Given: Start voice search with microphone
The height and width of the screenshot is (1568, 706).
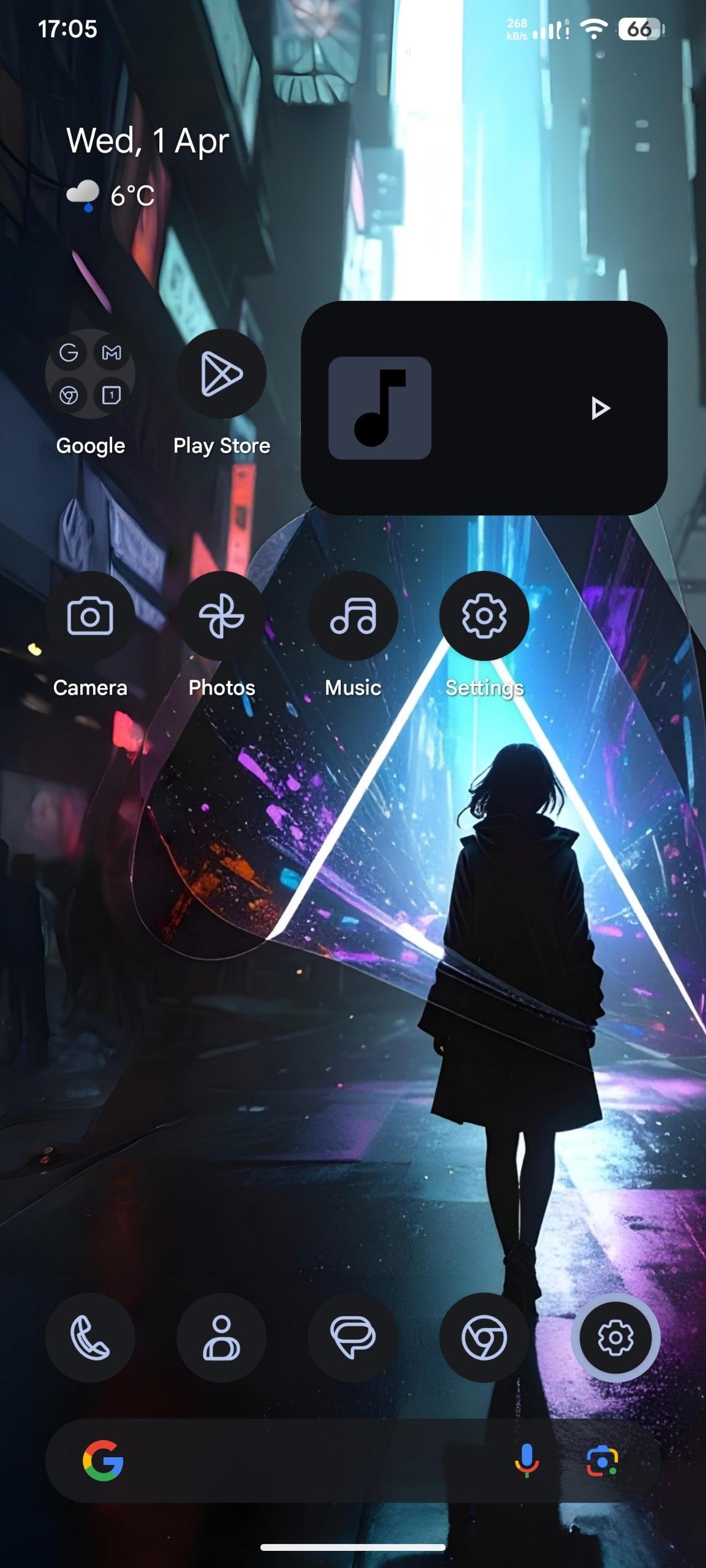Looking at the screenshot, I should (526, 1461).
